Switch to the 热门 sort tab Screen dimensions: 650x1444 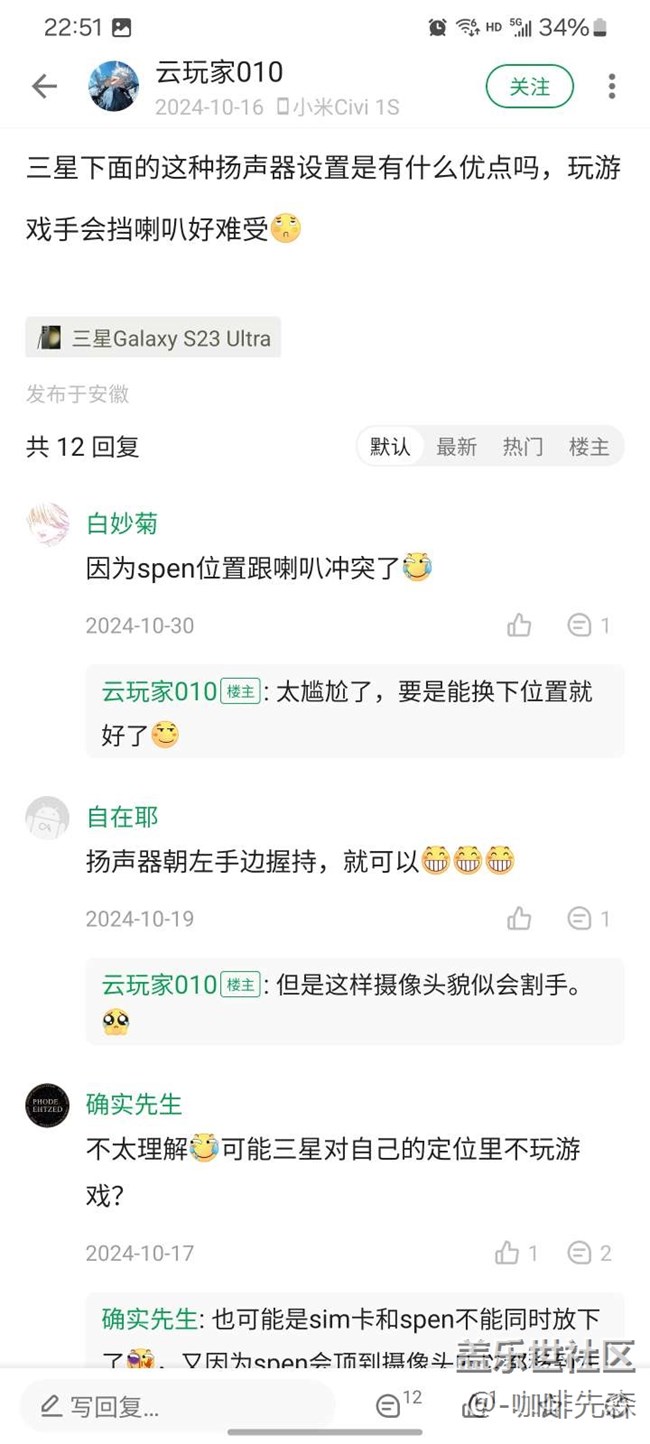click(522, 447)
